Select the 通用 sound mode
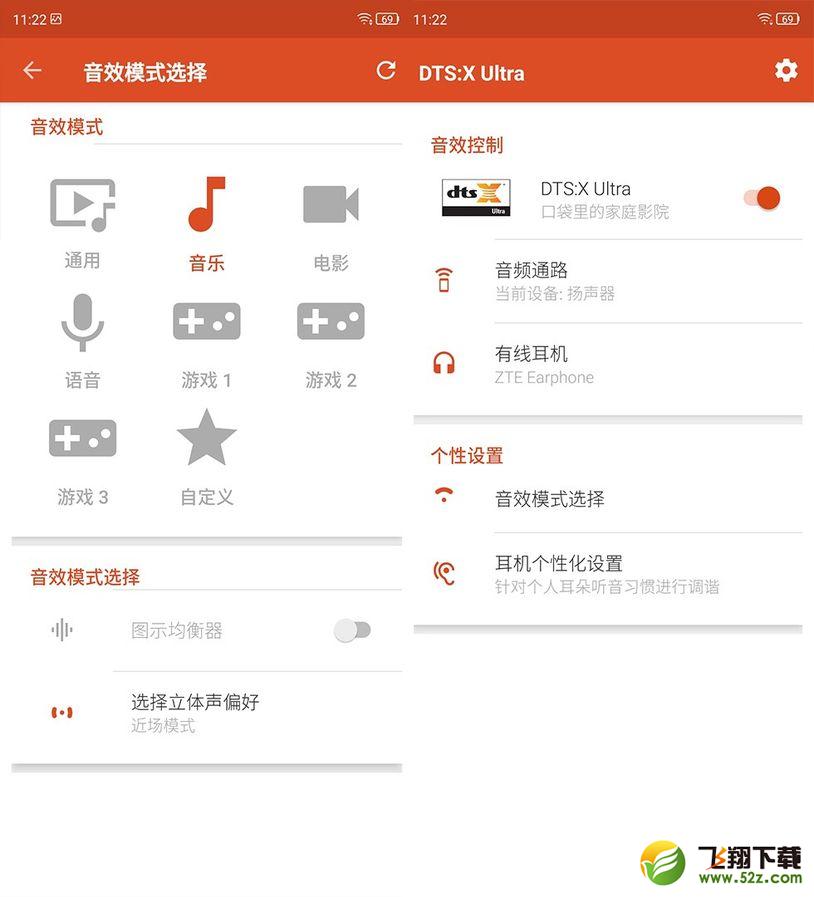 point(83,222)
